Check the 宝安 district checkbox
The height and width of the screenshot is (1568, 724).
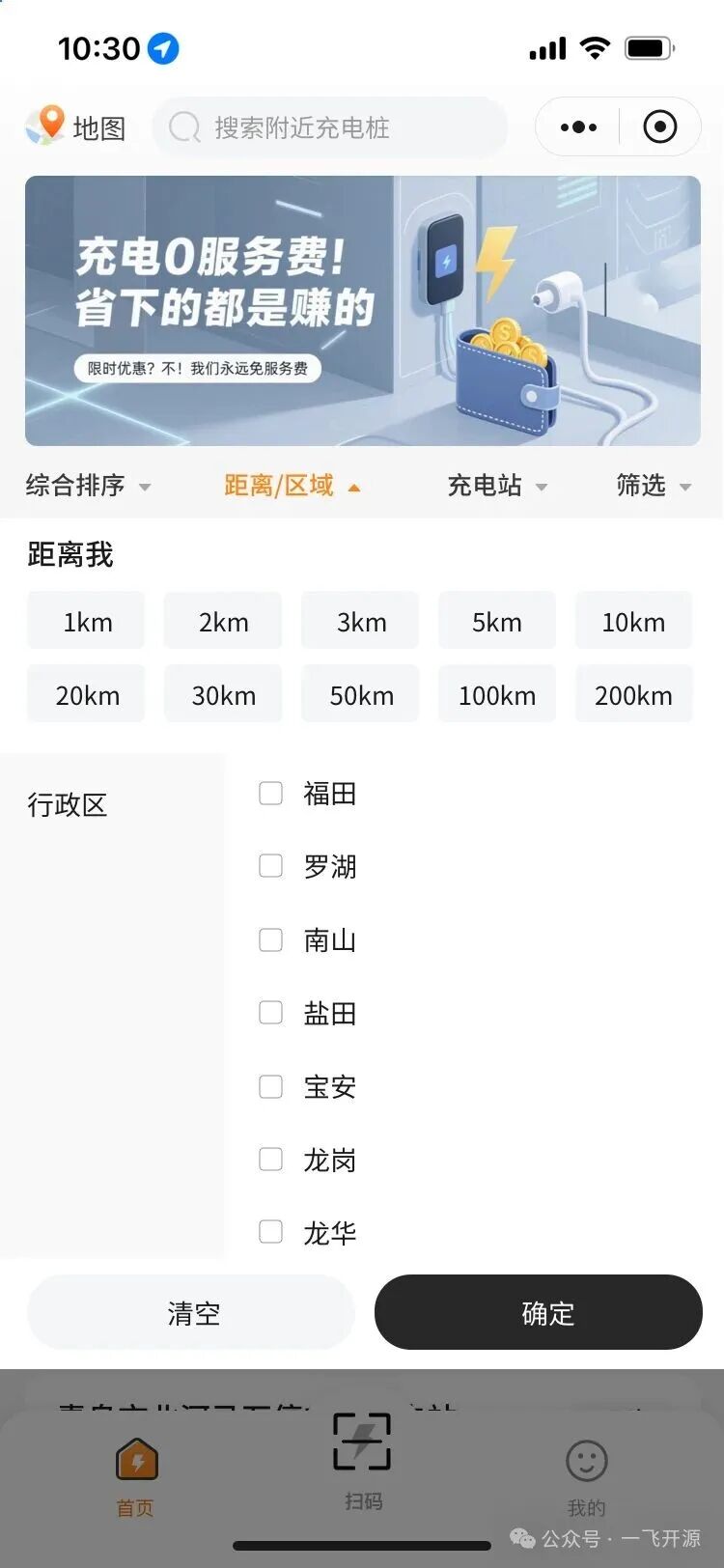(271, 1087)
